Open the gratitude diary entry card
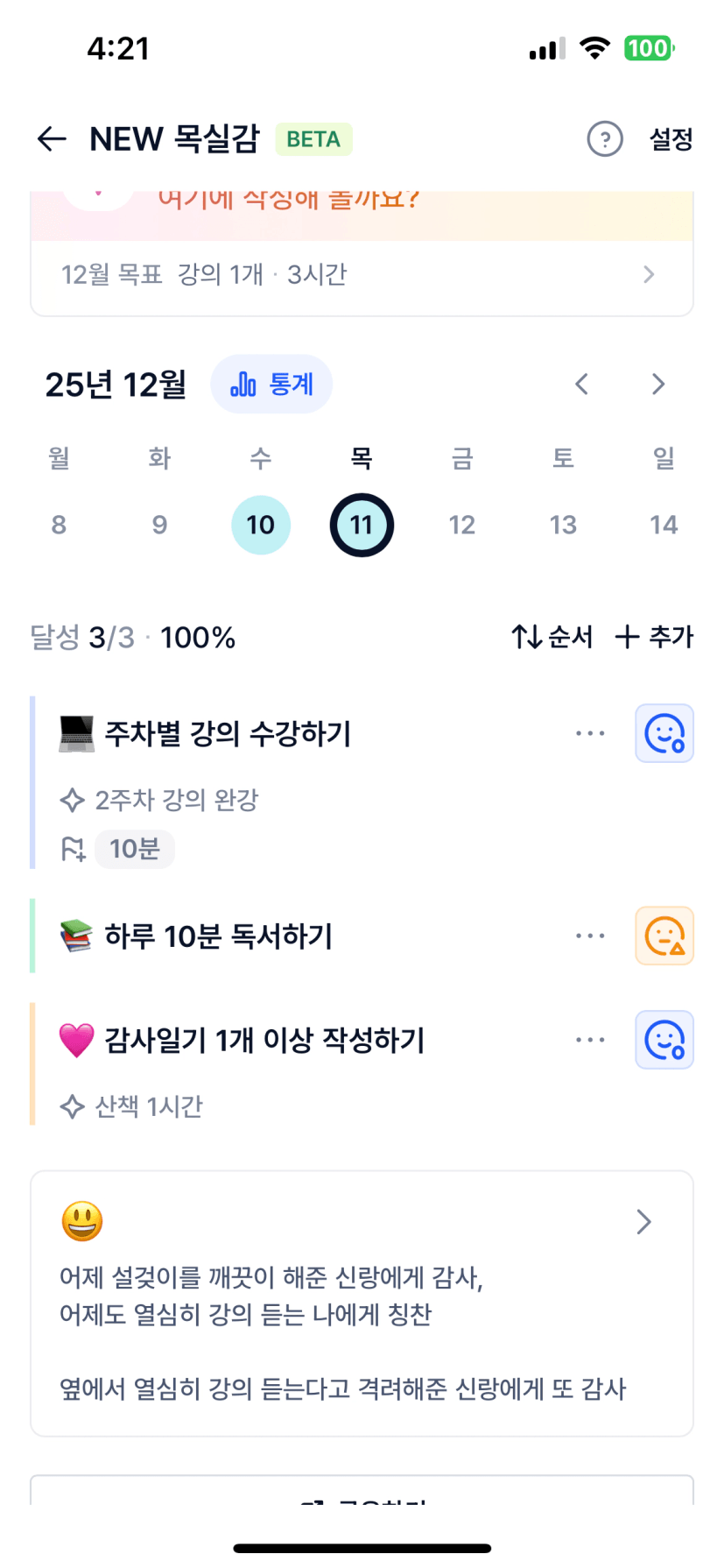The width and height of the screenshot is (724, 1568). click(362, 1303)
